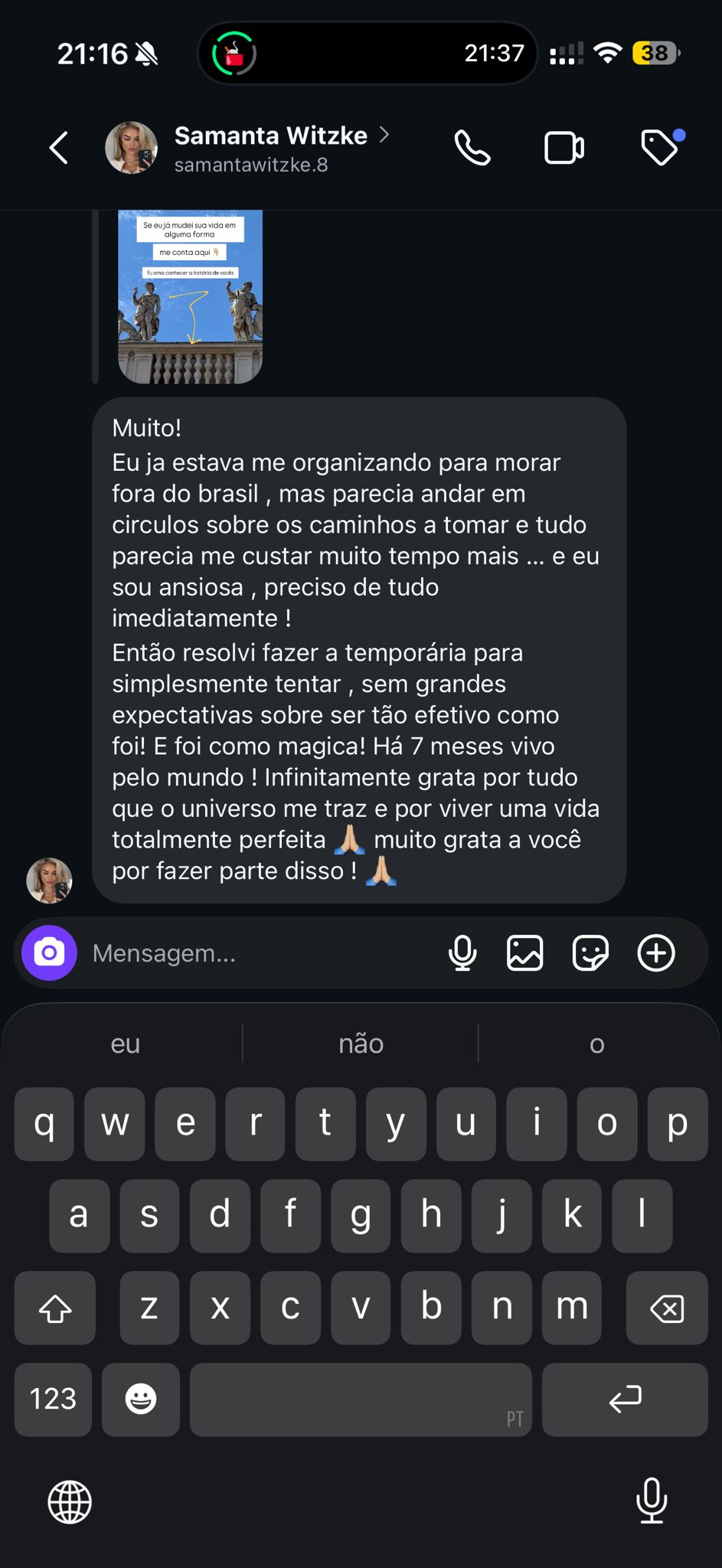This screenshot has height=1568, width=722.
Task: Record a voice message
Action: pyautogui.click(x=462, y=953)
